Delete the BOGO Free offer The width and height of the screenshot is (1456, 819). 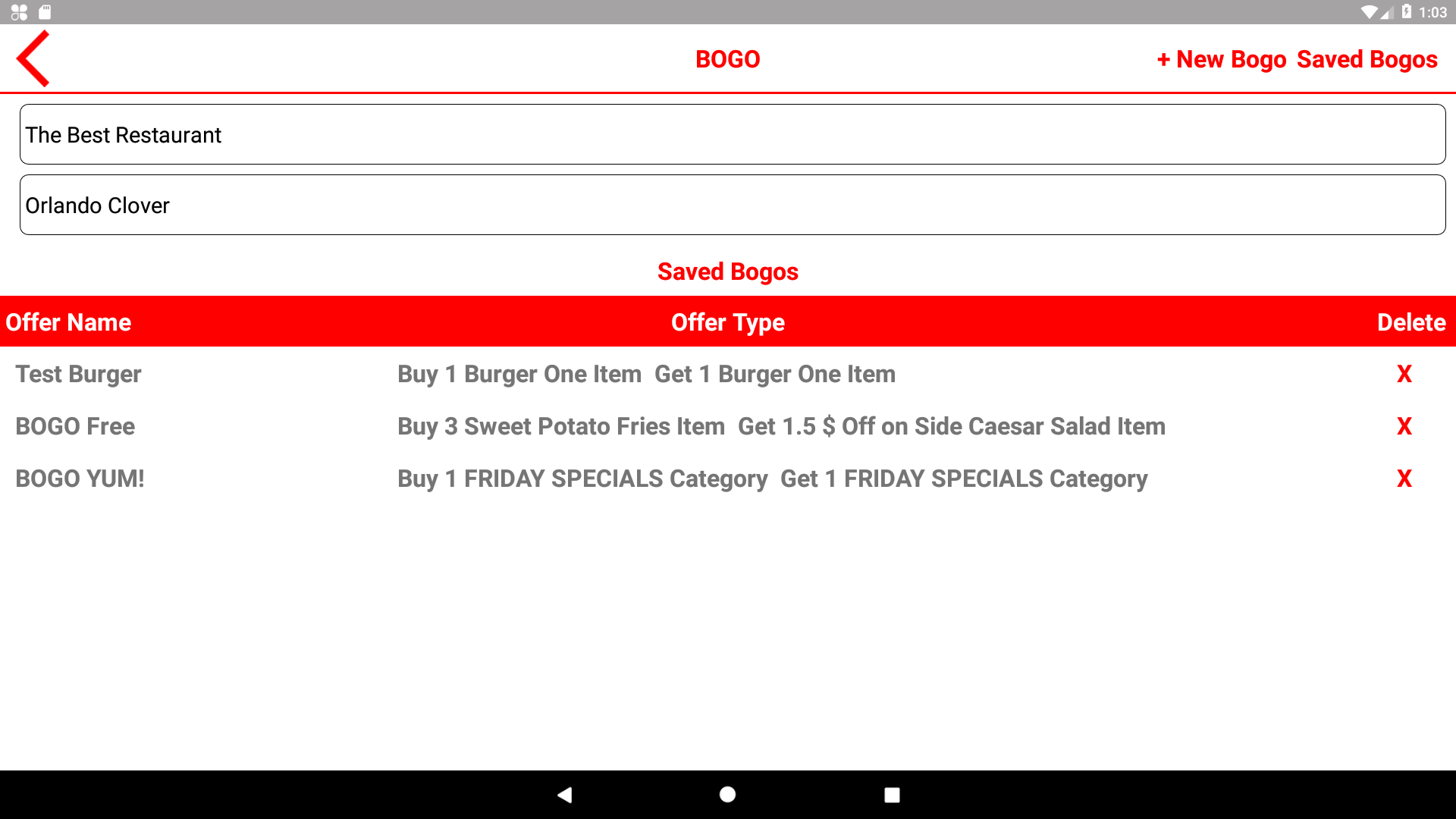click(1404, 426)
